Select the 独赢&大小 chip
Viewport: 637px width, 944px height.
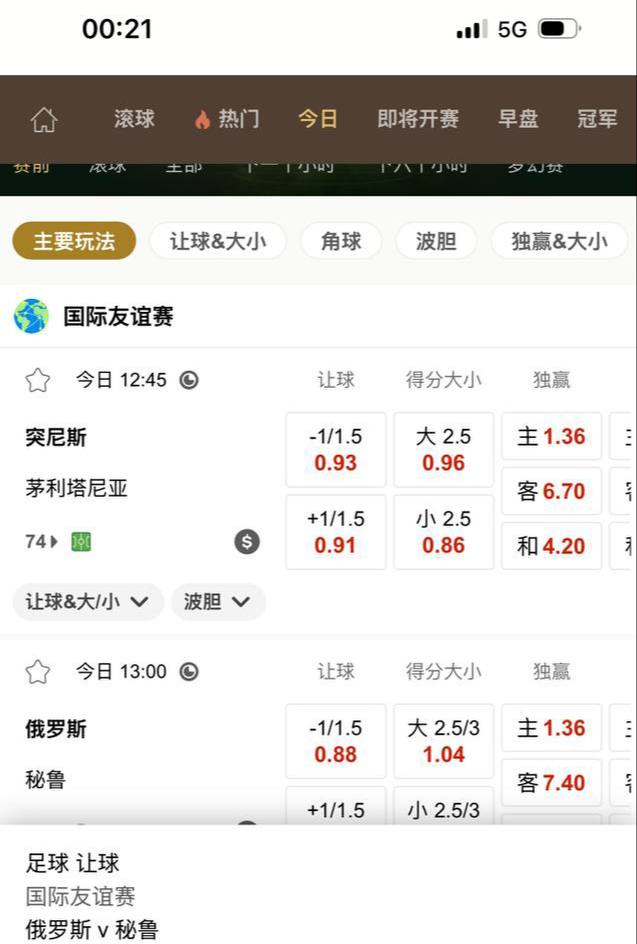[559, 241]
